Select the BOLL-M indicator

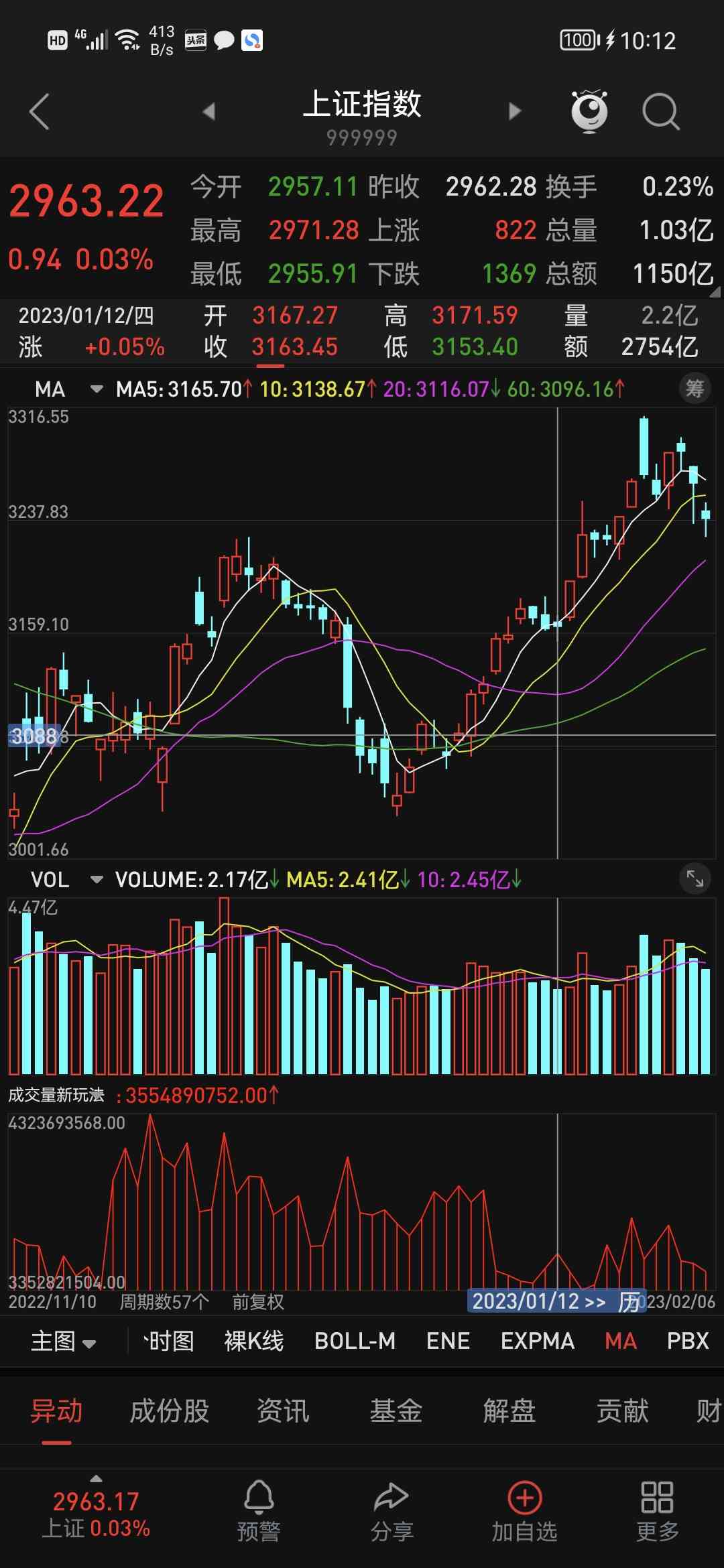coord(355,1342)
